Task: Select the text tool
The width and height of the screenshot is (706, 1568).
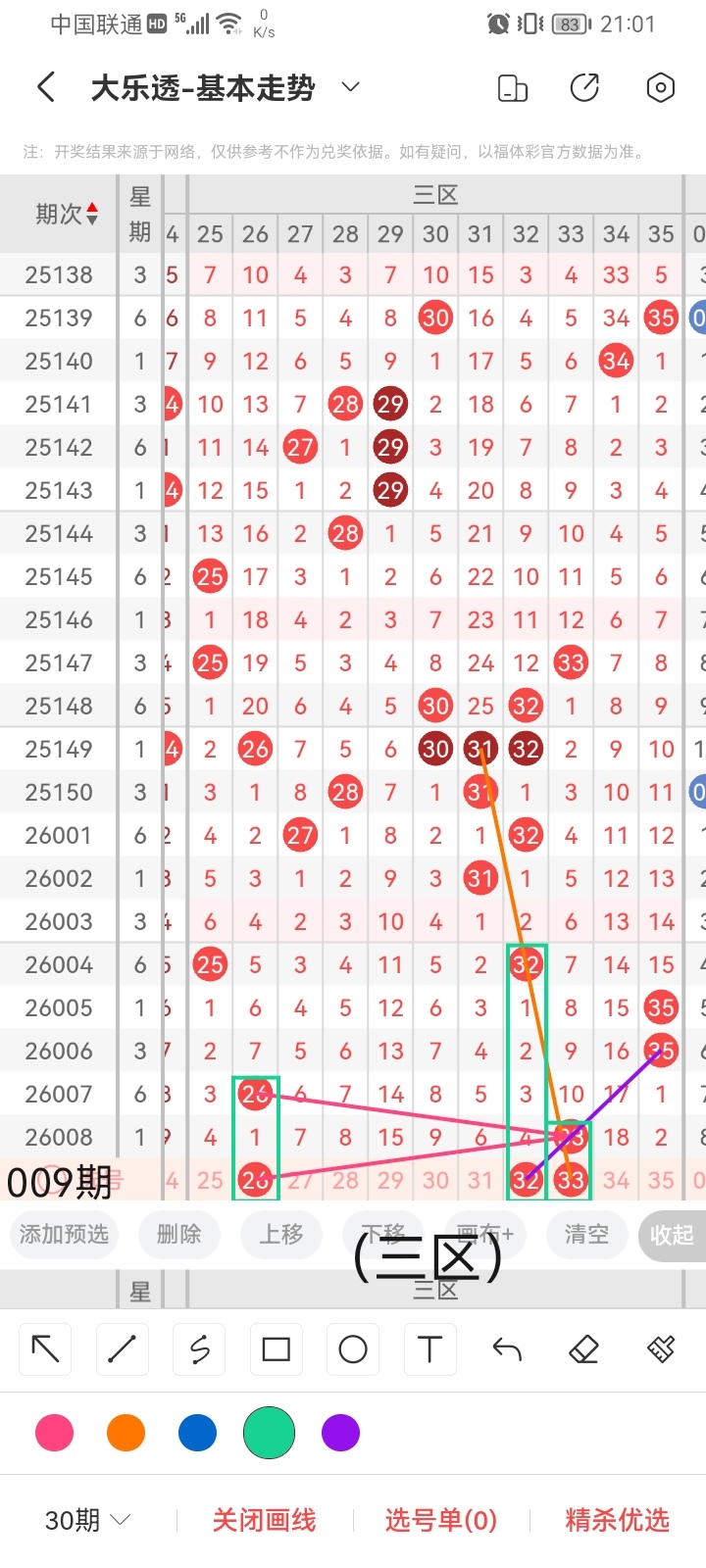Action: (429, 1349)
